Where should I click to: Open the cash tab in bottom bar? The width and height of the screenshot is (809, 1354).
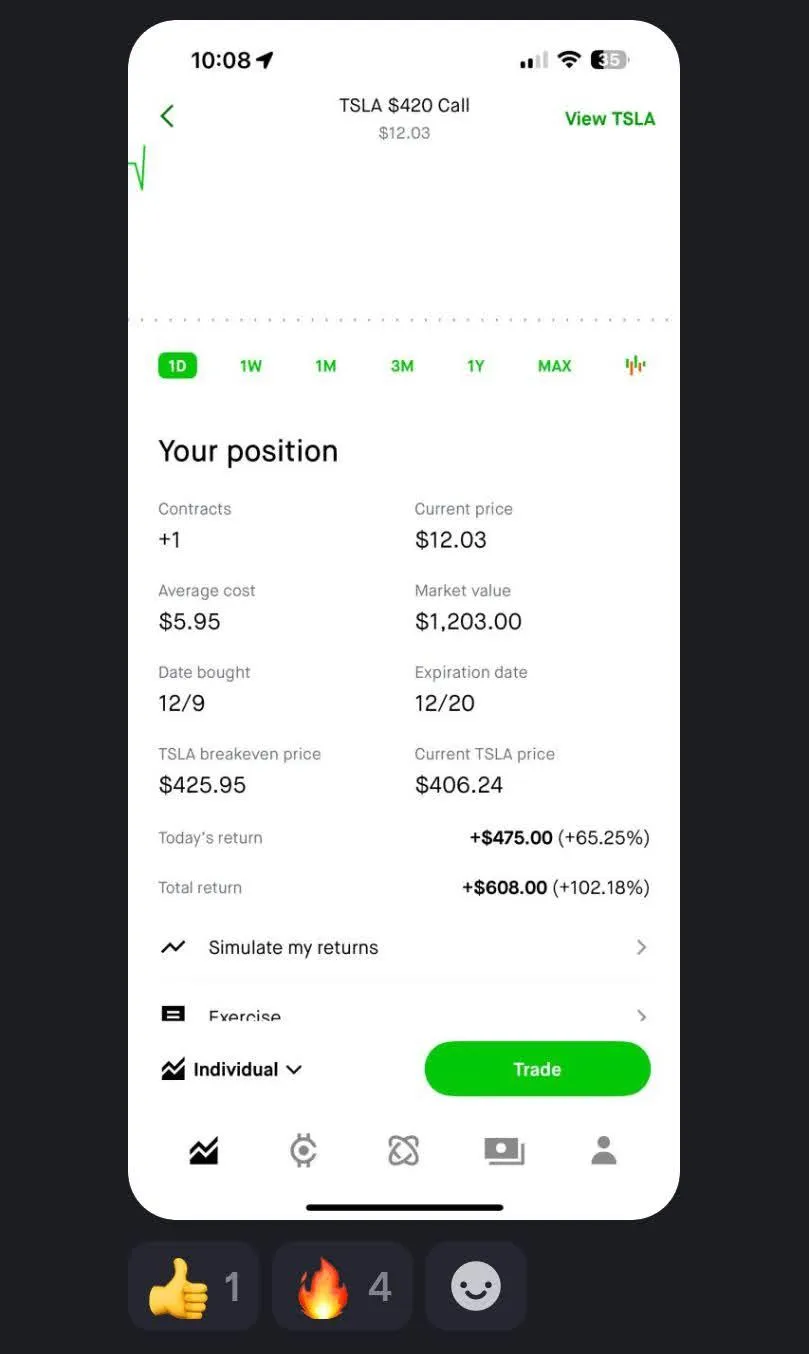[x=504, y=1151]
